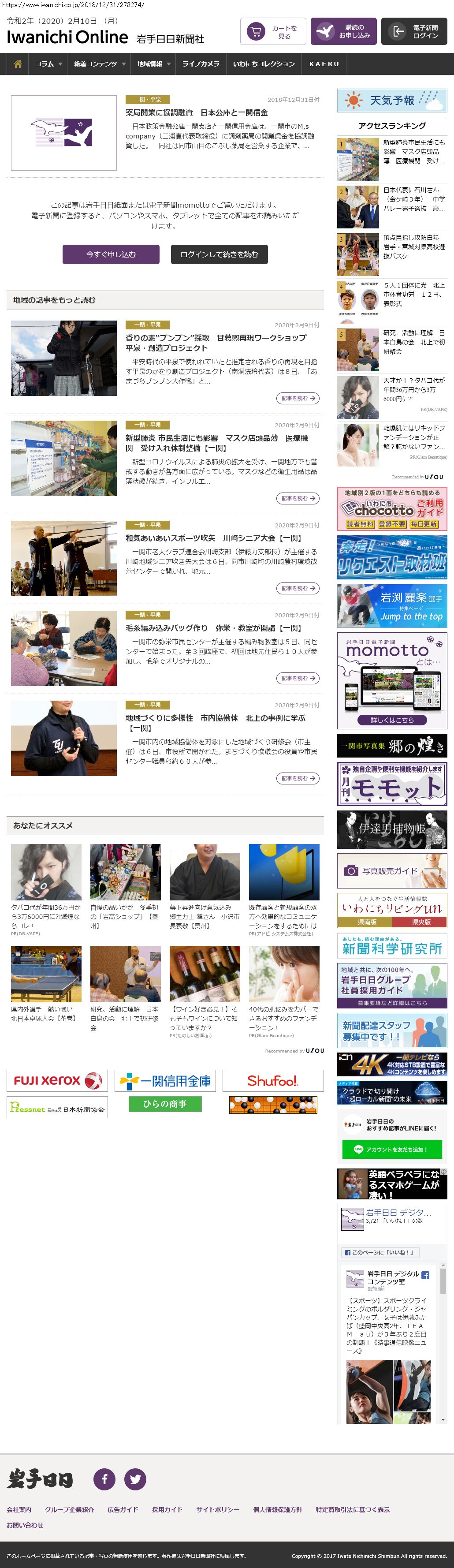Screen dimensions: 454x1568
Task: Visit the Twitter page from footer
Action: [135, 1478]
